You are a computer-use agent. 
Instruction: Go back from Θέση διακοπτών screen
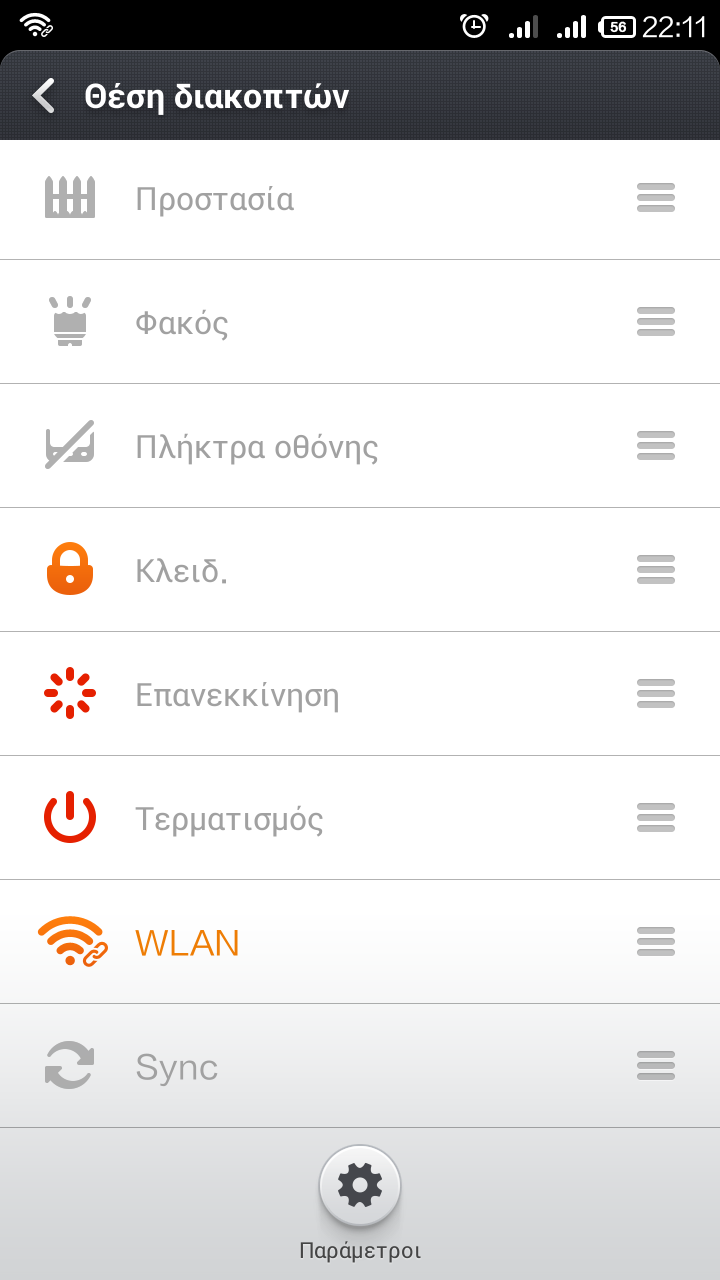(x=44, y=96)
